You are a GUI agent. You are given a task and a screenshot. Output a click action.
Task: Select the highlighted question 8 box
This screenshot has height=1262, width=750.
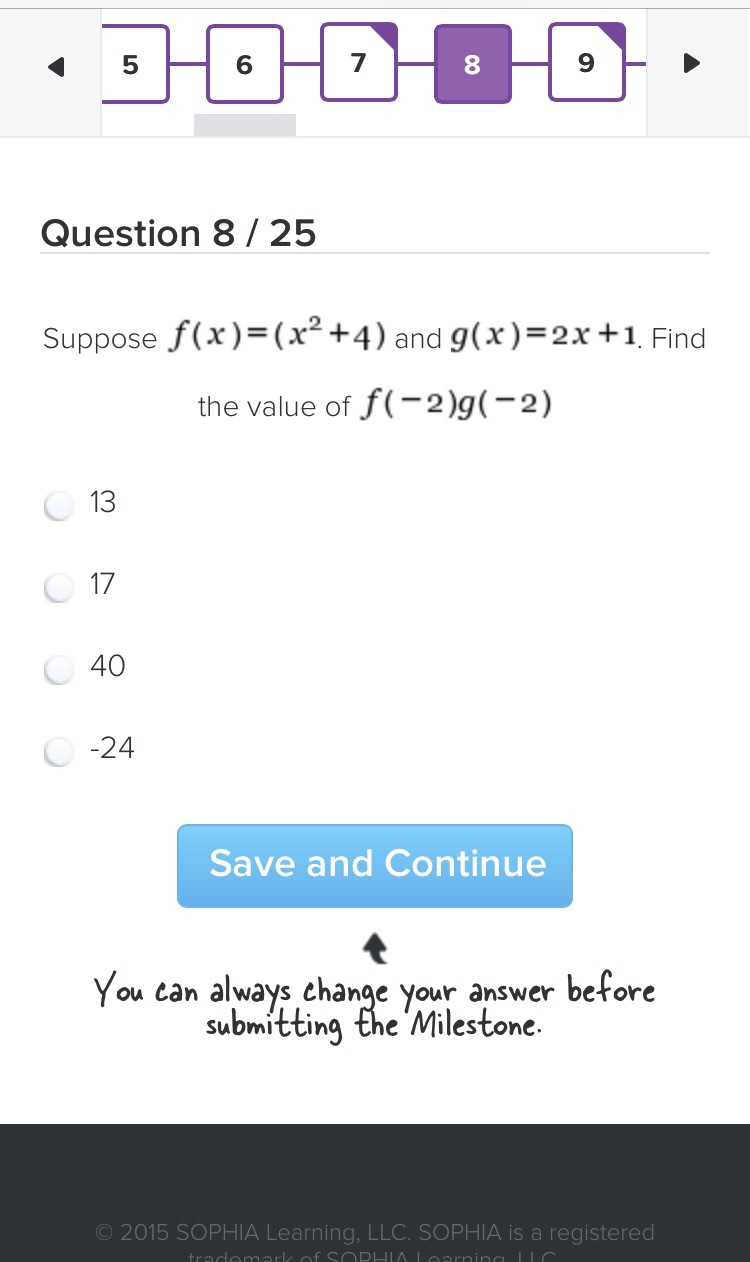[472, 64]
